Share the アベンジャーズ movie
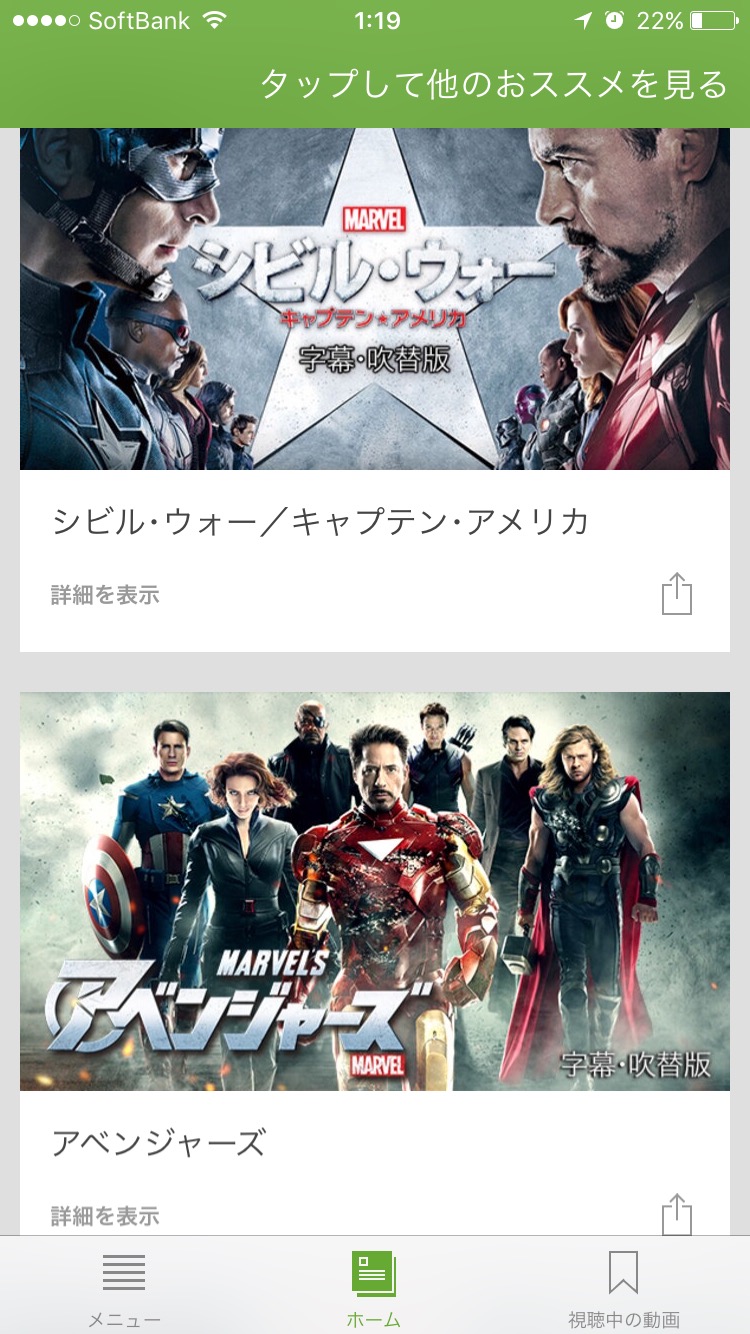The width and height of the screenshot is (750, 1334). tap(677, 1215)
